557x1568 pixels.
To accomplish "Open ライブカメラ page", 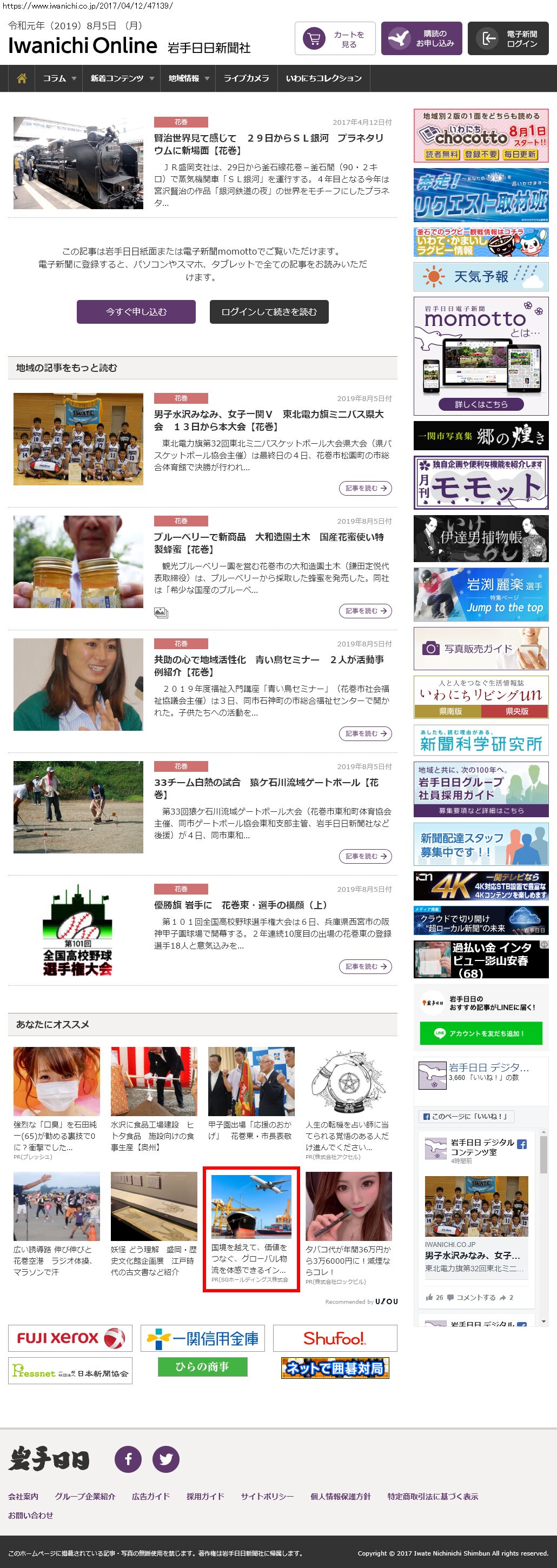I will point(246,78).
